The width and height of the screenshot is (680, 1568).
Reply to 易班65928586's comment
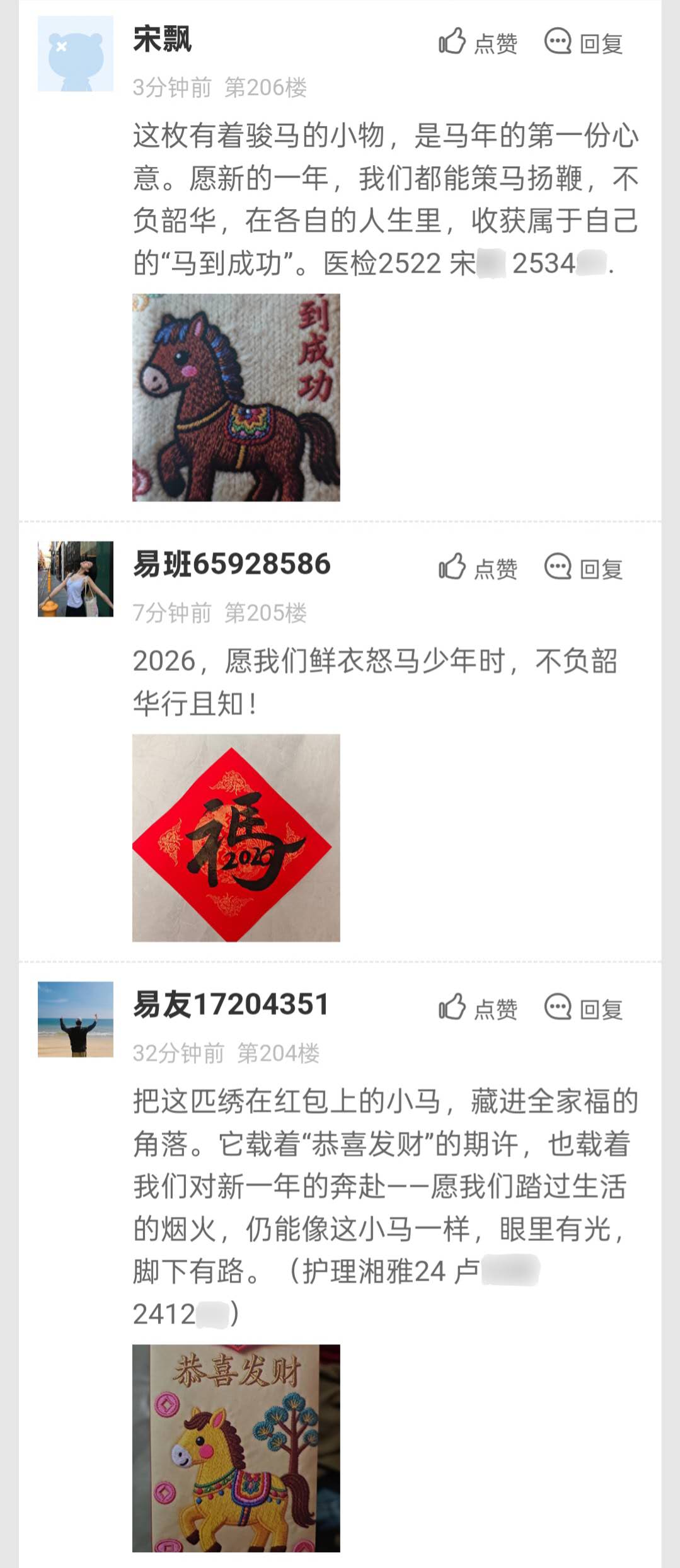(x=584, y=568)
